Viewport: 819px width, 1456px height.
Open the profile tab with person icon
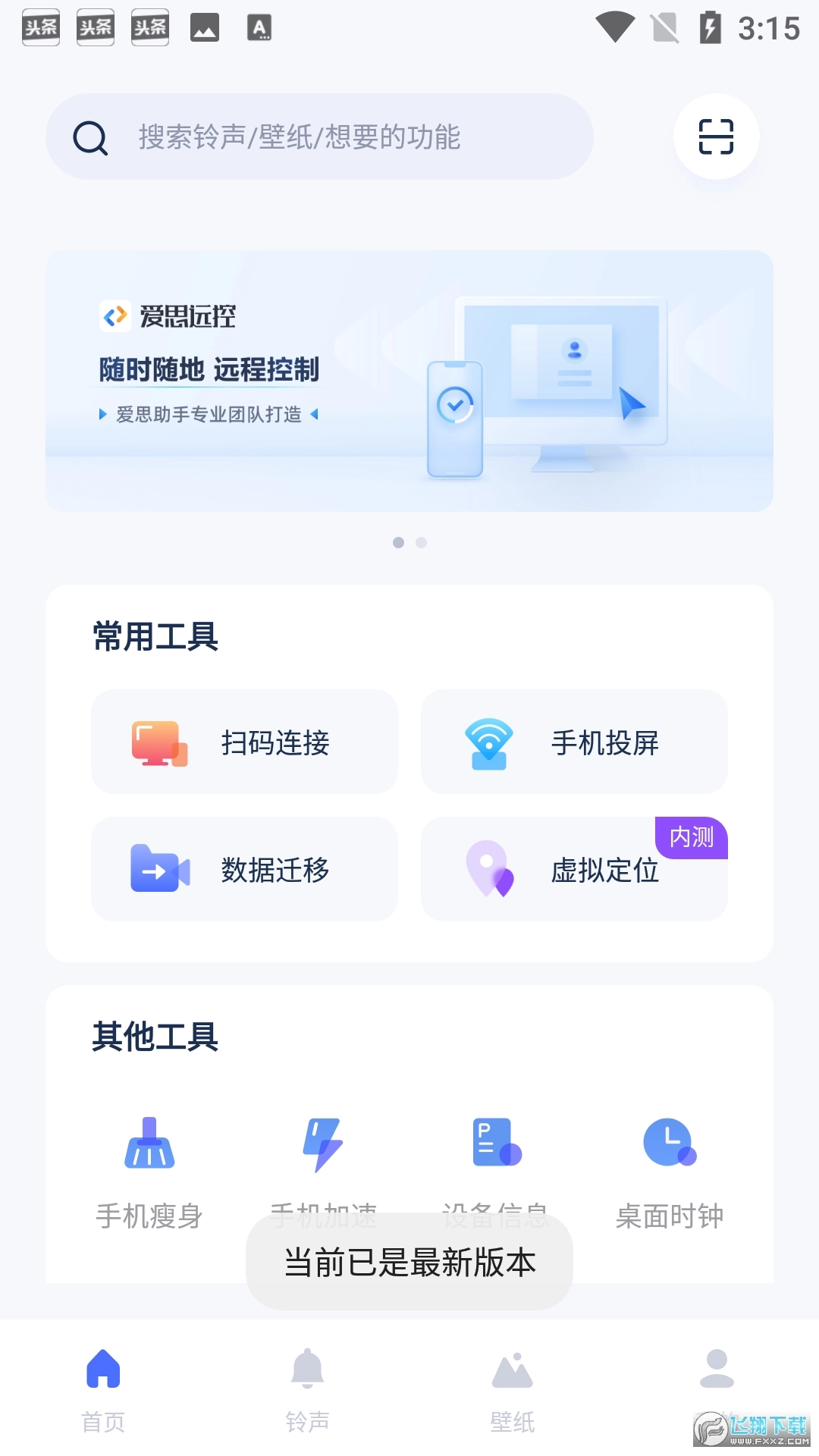pos(716,1373)
